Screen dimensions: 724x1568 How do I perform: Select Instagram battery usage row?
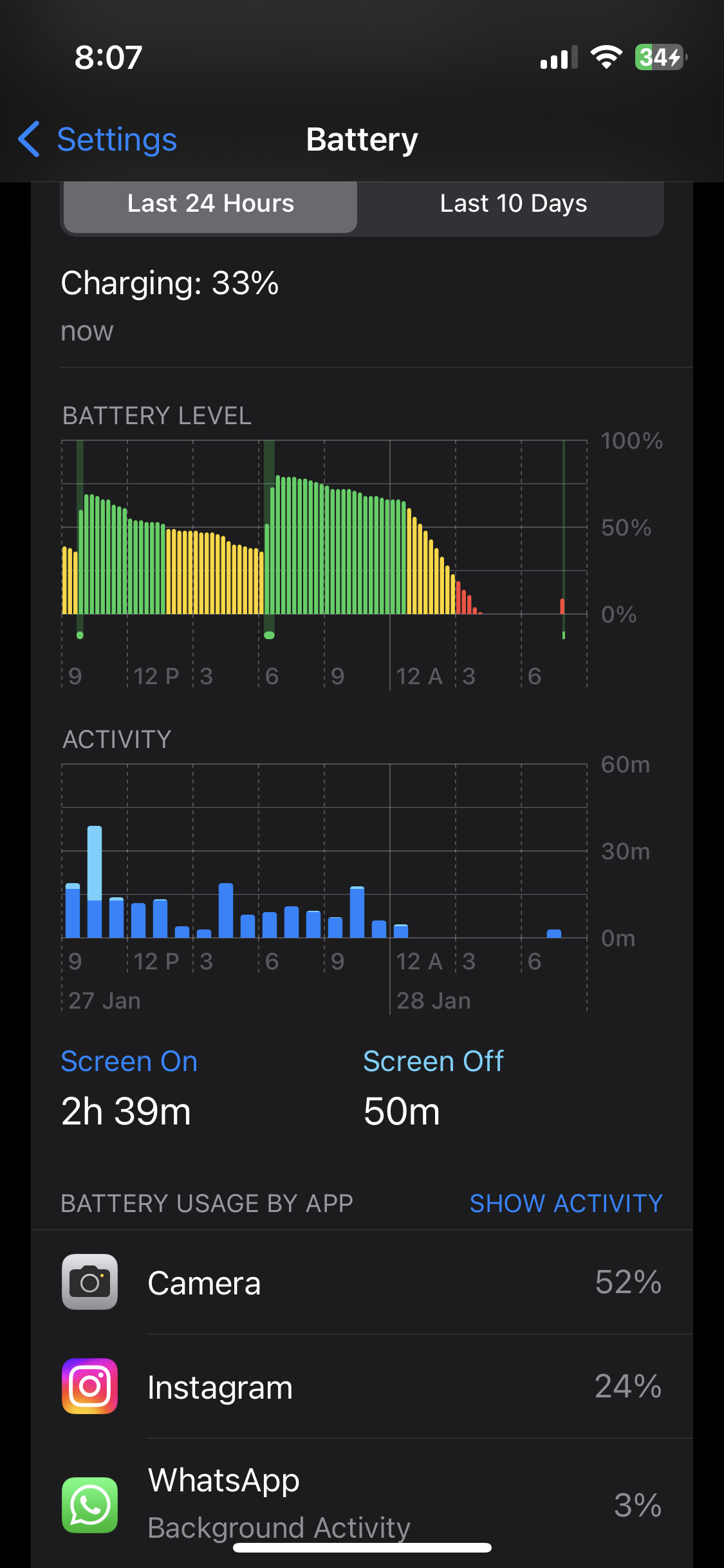362,1386
